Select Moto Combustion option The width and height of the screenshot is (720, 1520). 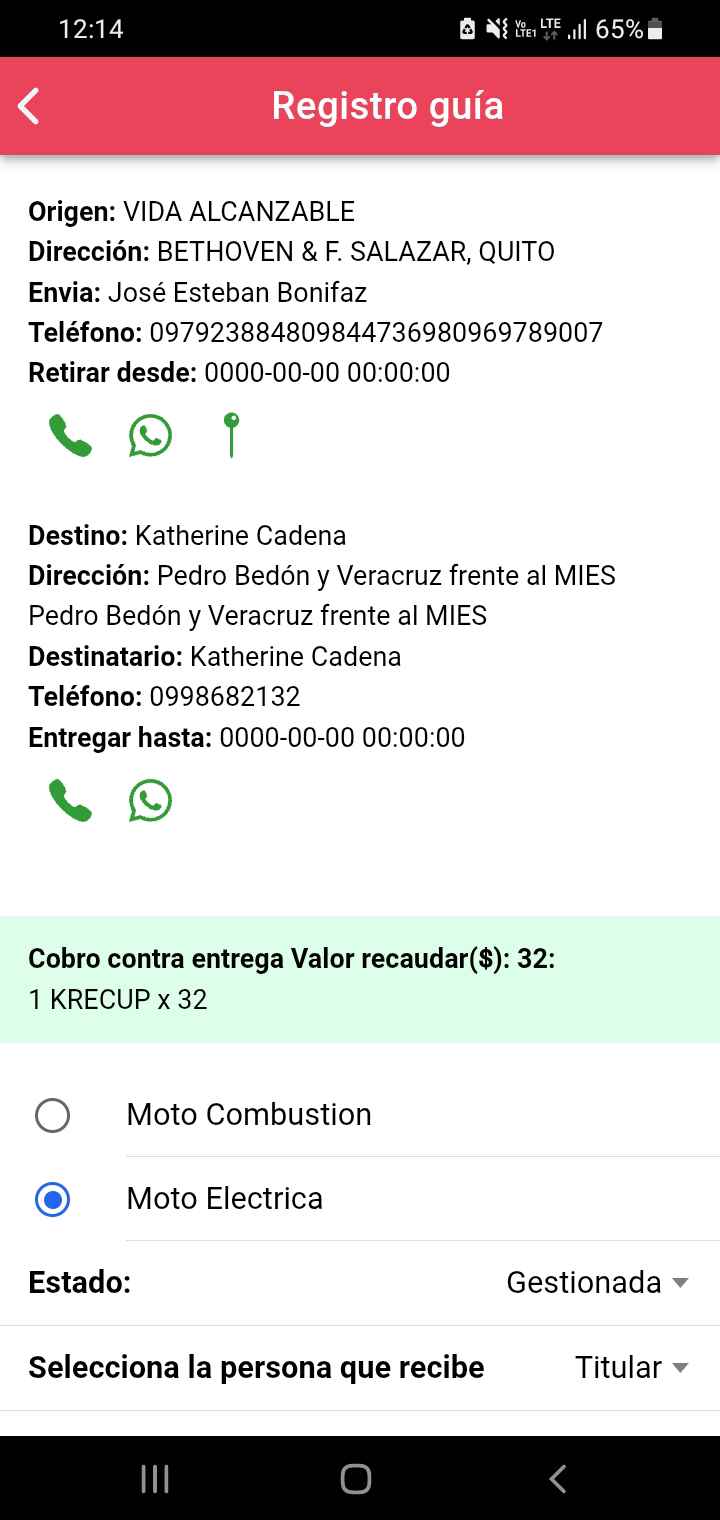click(x=52, y=1115)
